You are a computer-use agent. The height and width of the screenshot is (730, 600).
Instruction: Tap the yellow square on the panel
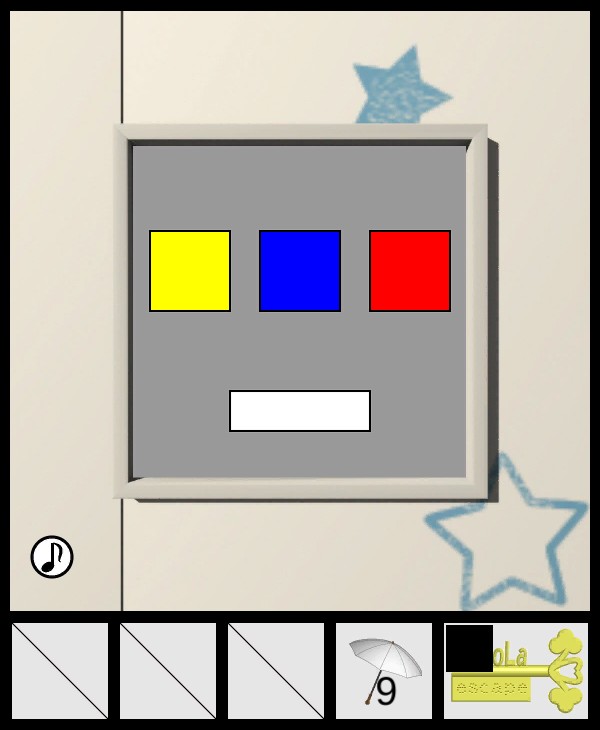190,271
